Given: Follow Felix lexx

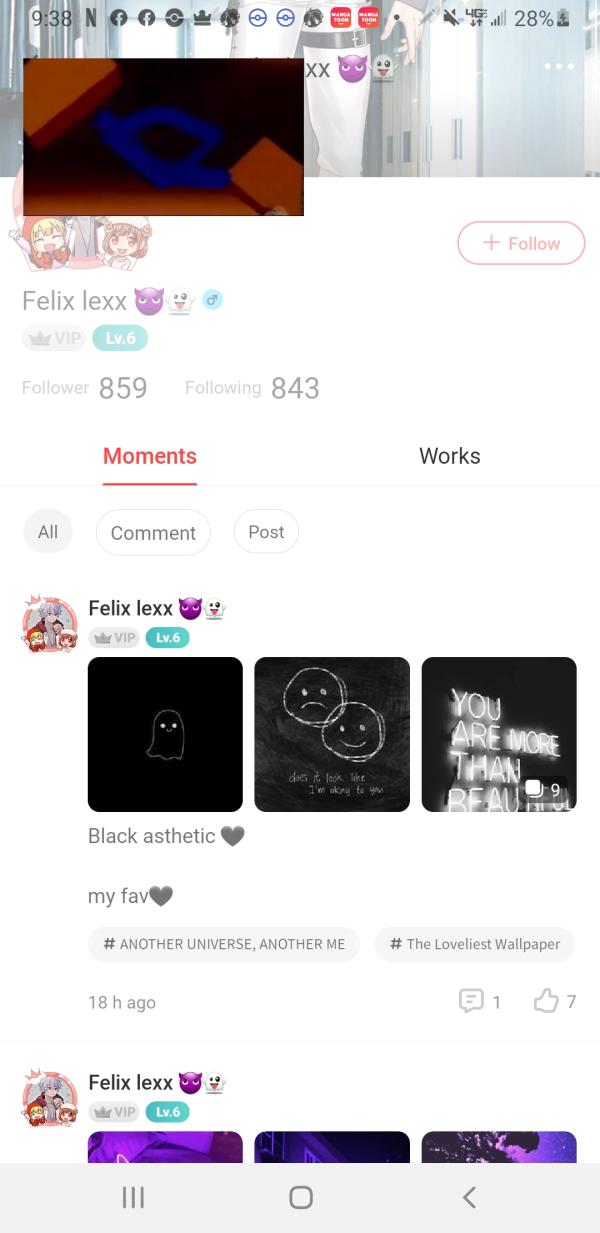Looking at the screenshot, I should click(521, 243).
